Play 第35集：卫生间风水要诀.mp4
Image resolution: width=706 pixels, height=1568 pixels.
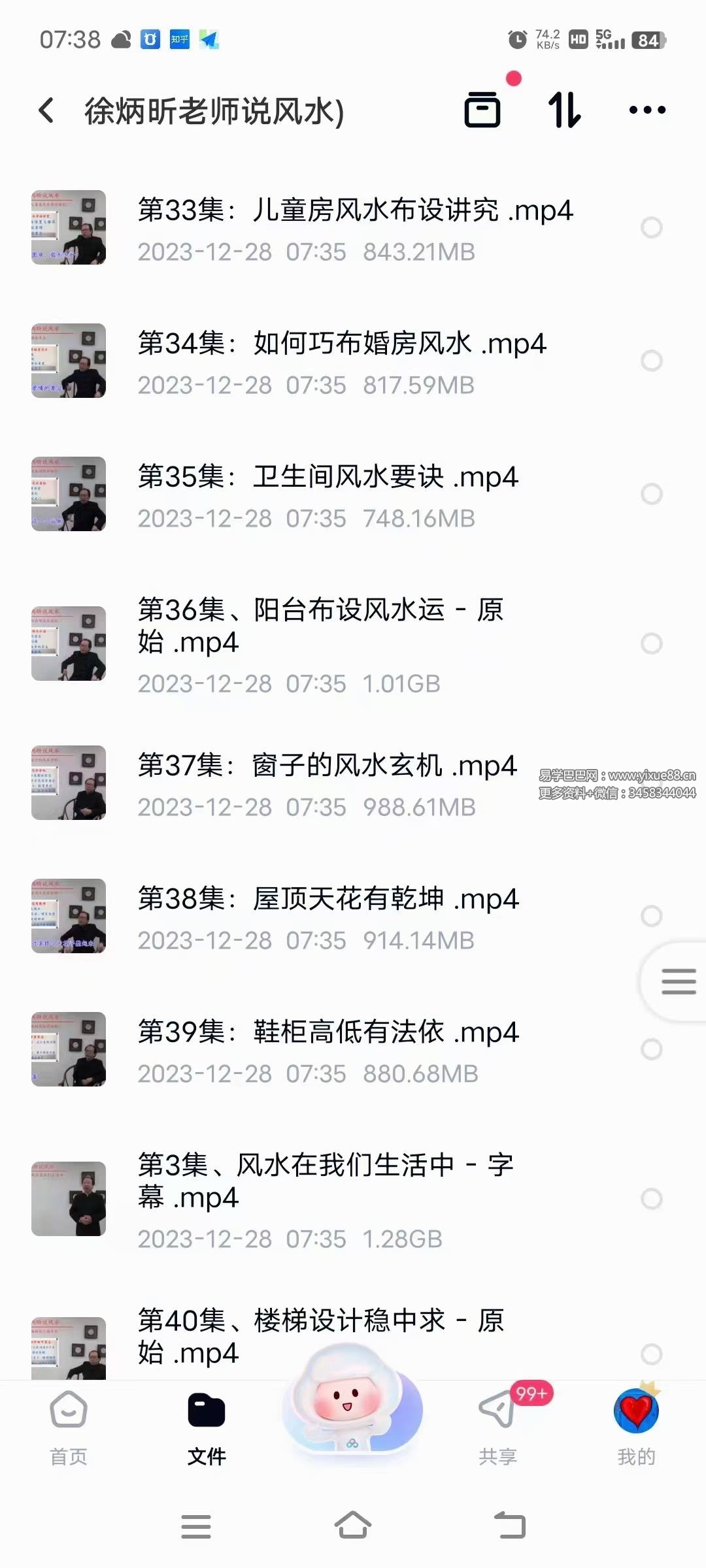pyautogui.click(x=327, y=478)
